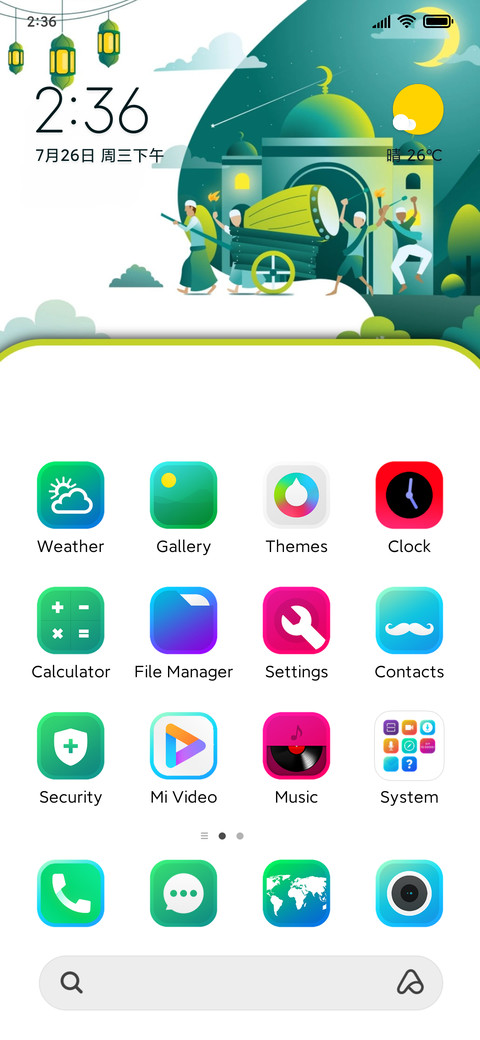Open the camera app in the dock
The height and width of the screenshot is (1040, 480).
409,893
